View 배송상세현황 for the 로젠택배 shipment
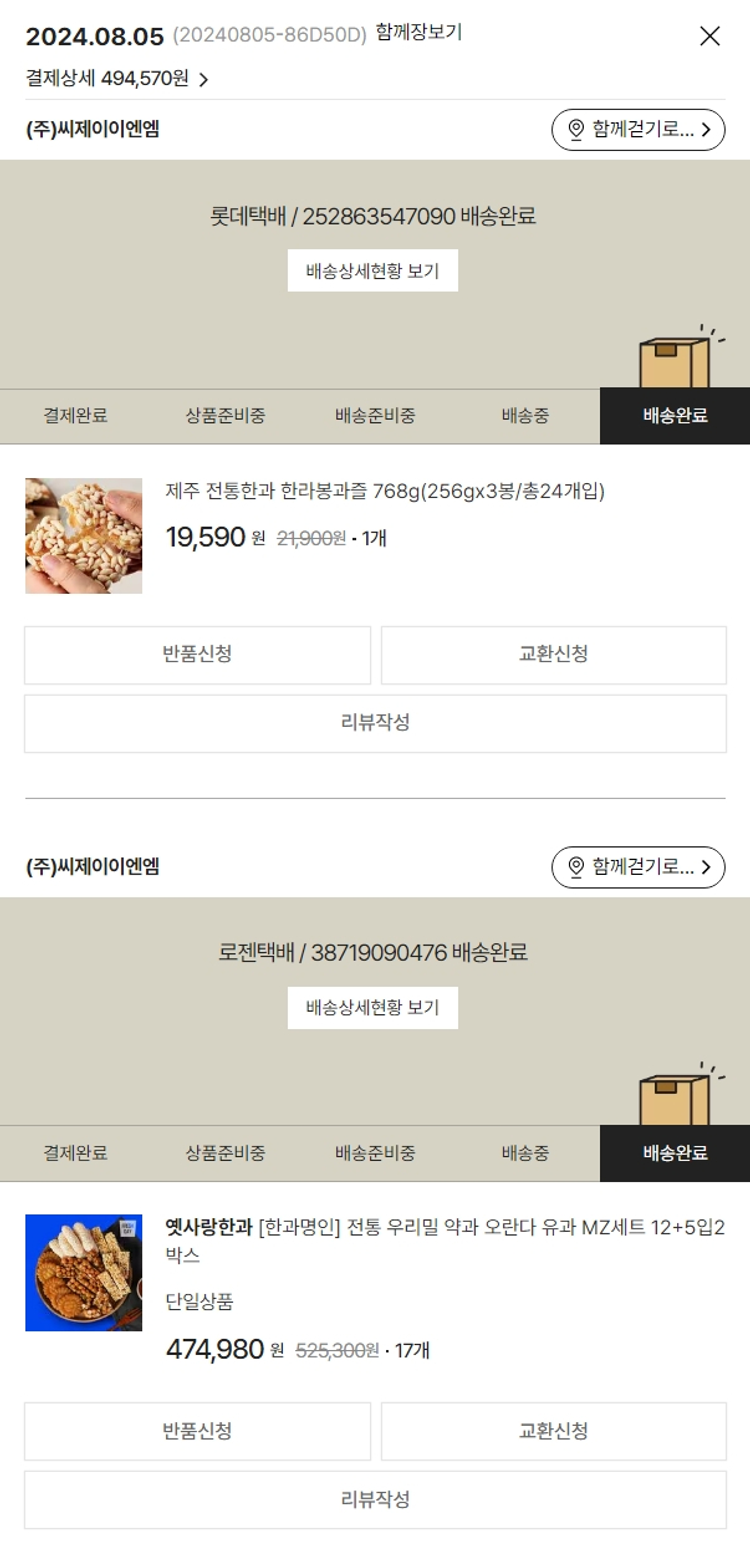Screen dimensions: 750x1541 (x=372, y=1008)
